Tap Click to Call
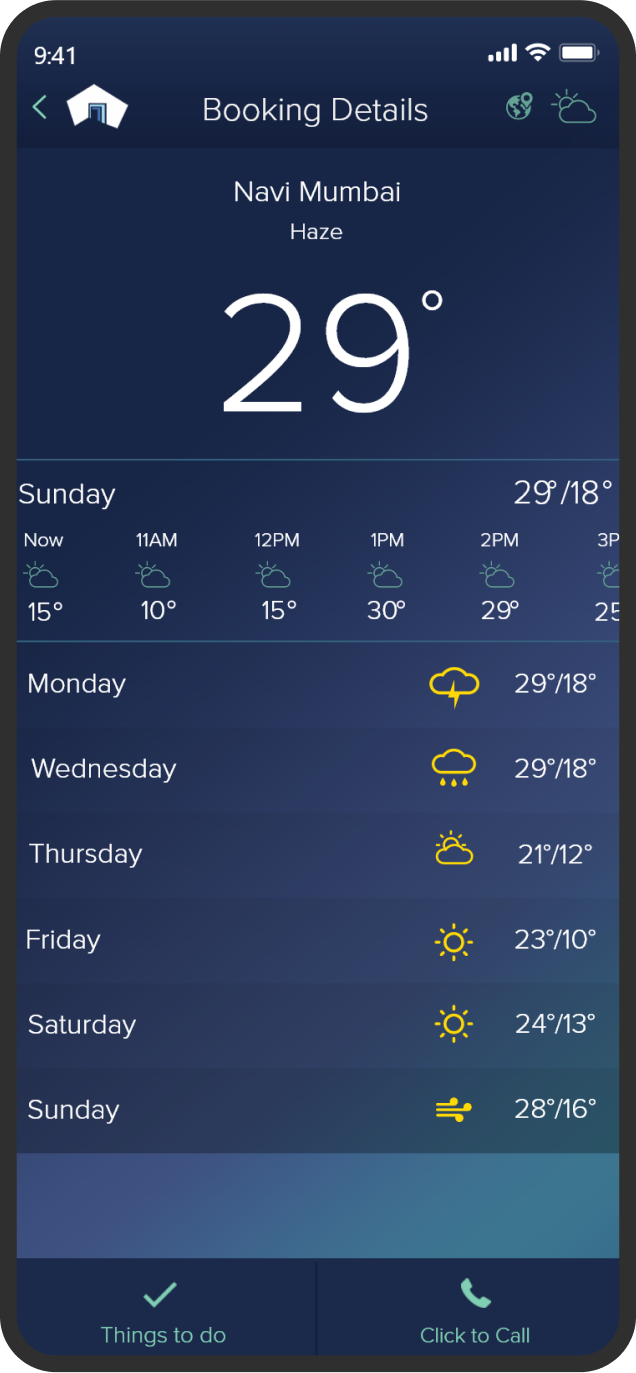This screenshot has width=636, height=1373. pos(475,1313)
